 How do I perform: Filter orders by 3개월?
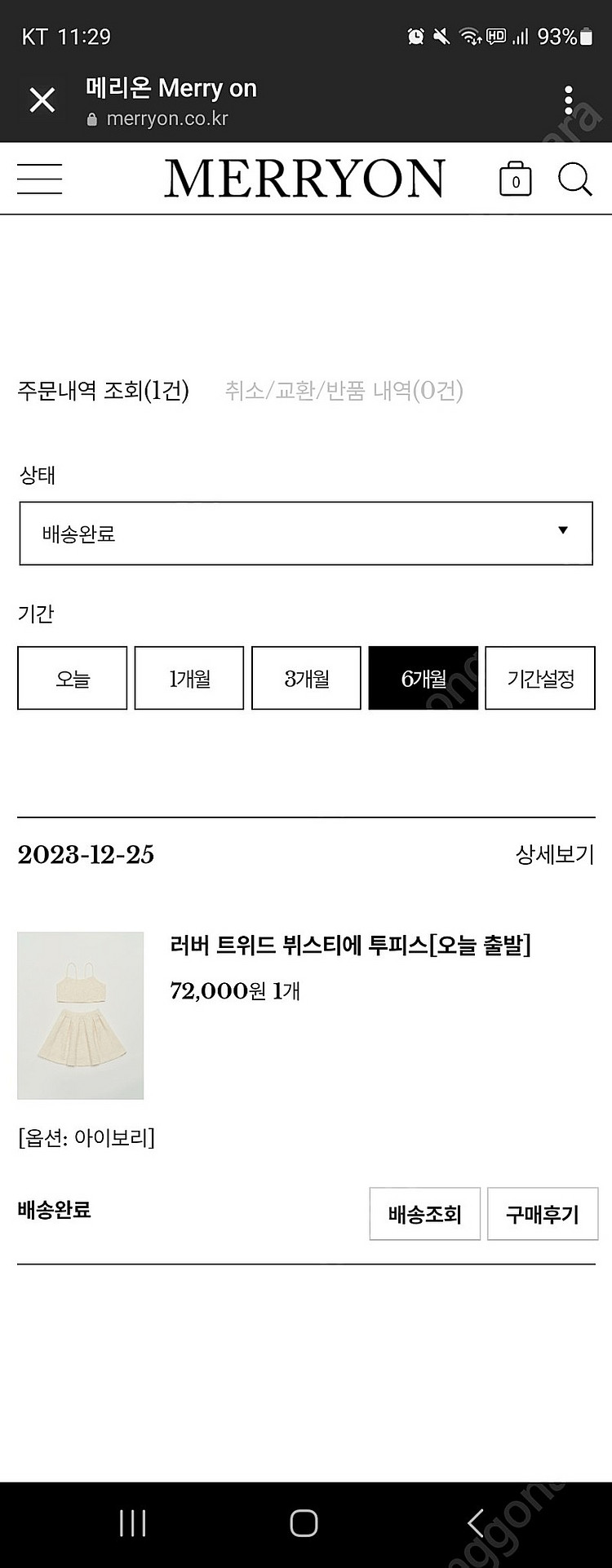pos(306,678)
